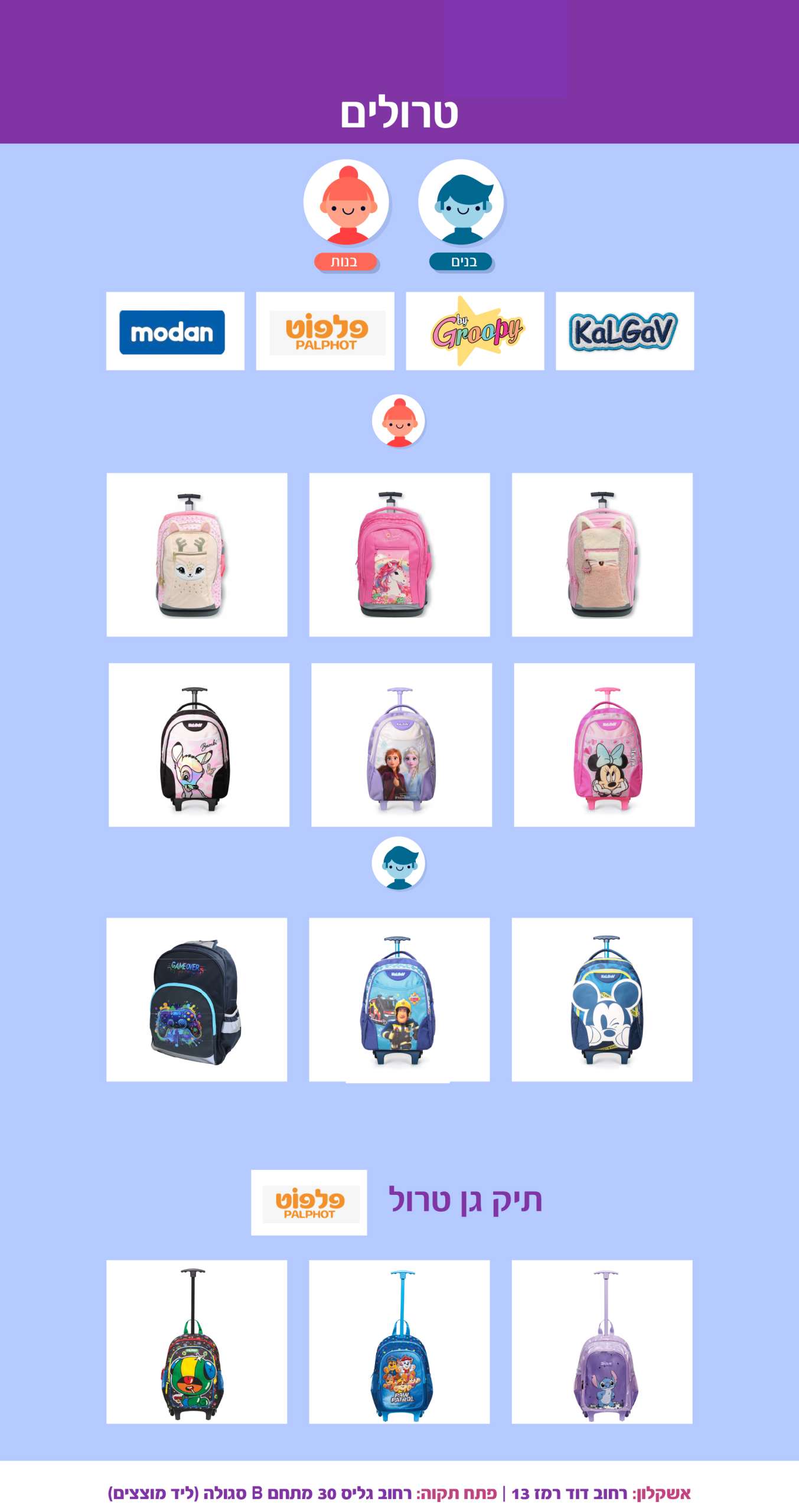Open the Minnie Mouse trolley bag tile
The width and height of the screenshot is (799, 1512).
point(604,745)
